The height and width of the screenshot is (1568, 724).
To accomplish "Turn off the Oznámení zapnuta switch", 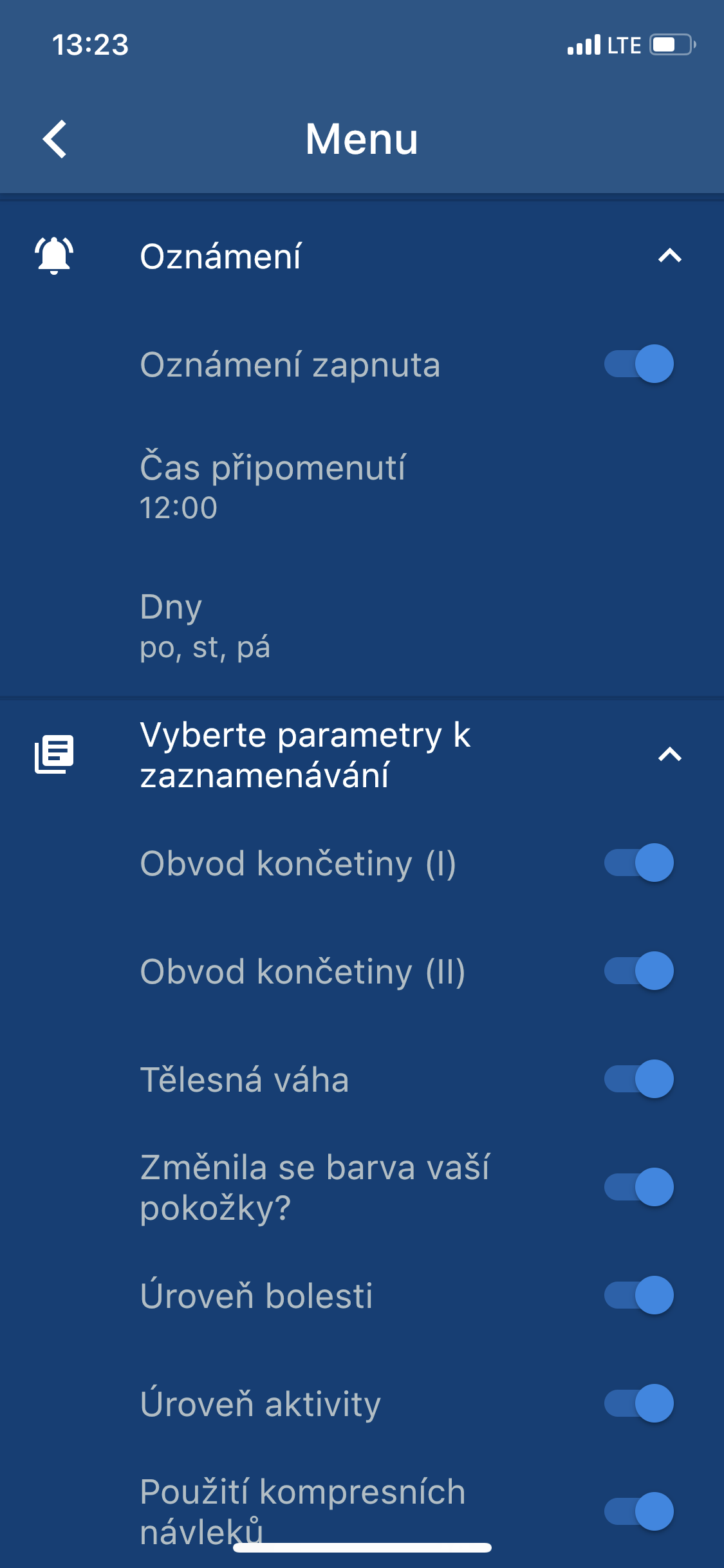I will [x=638, y=364].
